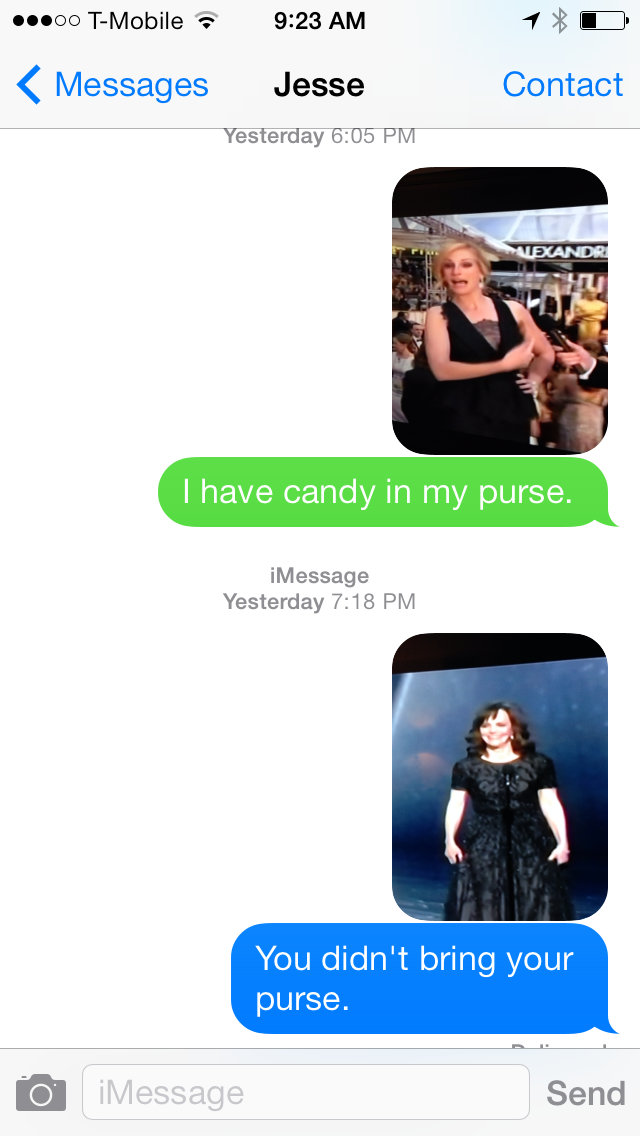Tap the iMessage text field

[x=305, y=1092]
